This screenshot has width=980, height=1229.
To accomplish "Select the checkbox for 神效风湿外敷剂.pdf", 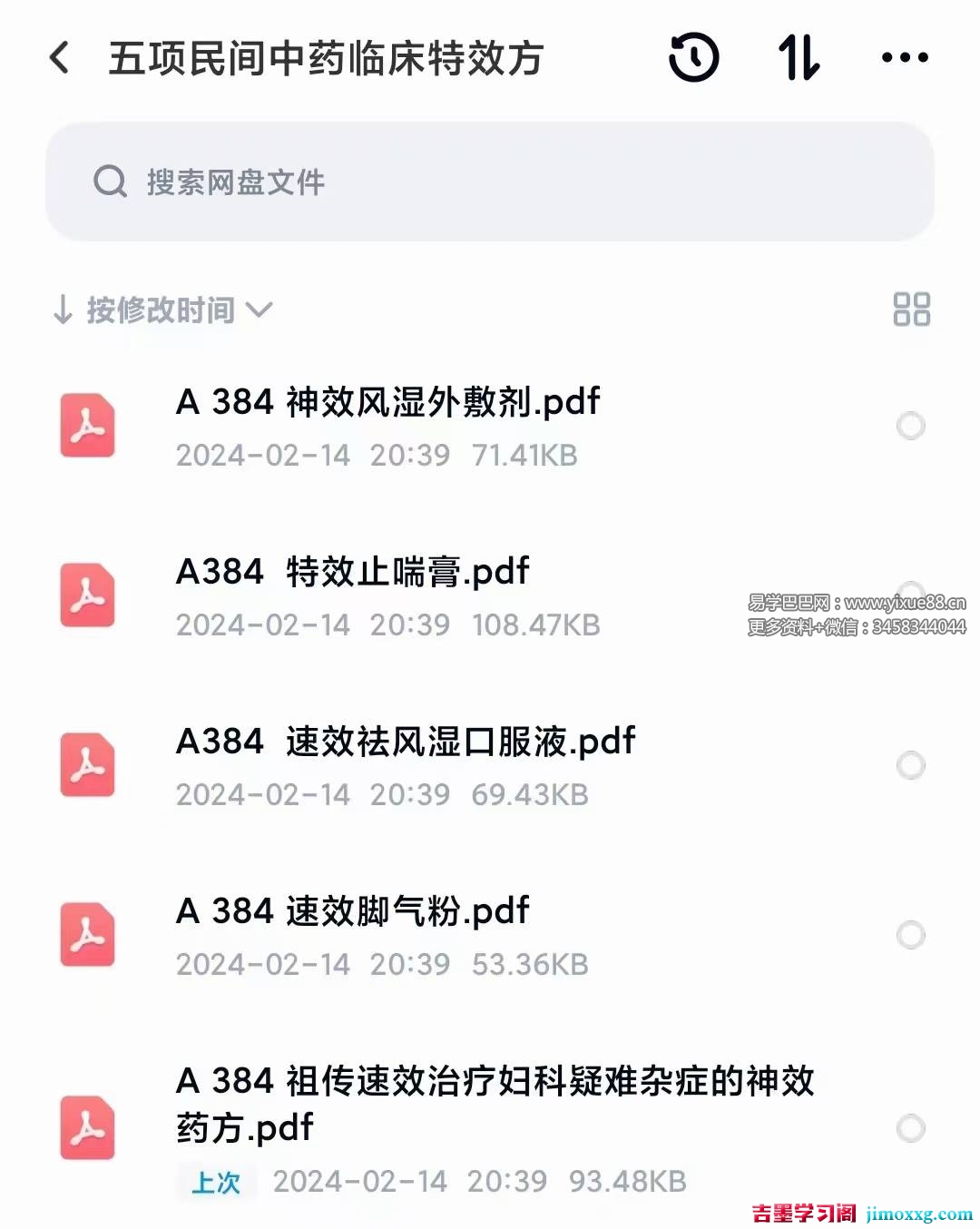I will (x=910, y=425).
